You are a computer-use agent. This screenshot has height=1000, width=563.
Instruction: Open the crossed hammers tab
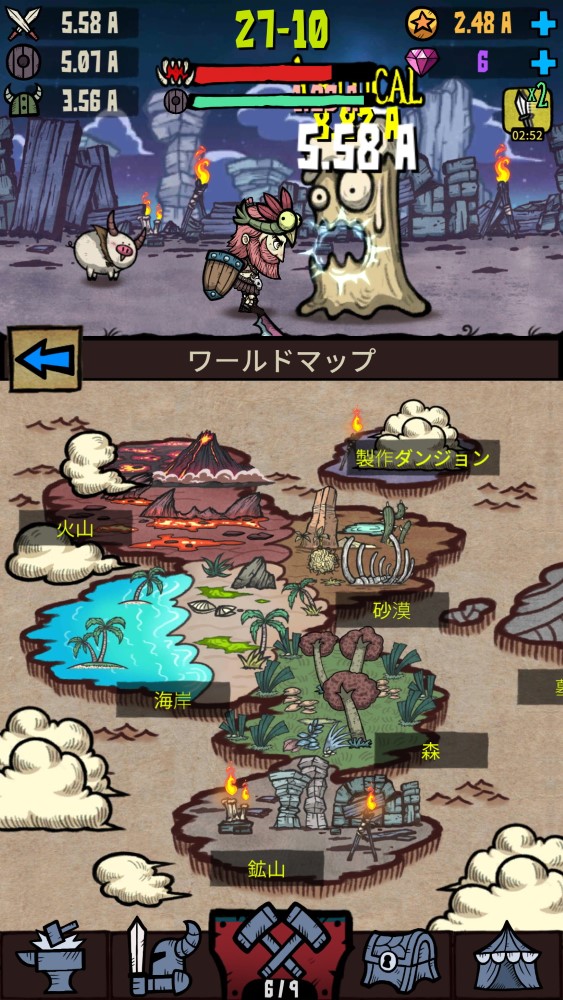coord(281,953)
